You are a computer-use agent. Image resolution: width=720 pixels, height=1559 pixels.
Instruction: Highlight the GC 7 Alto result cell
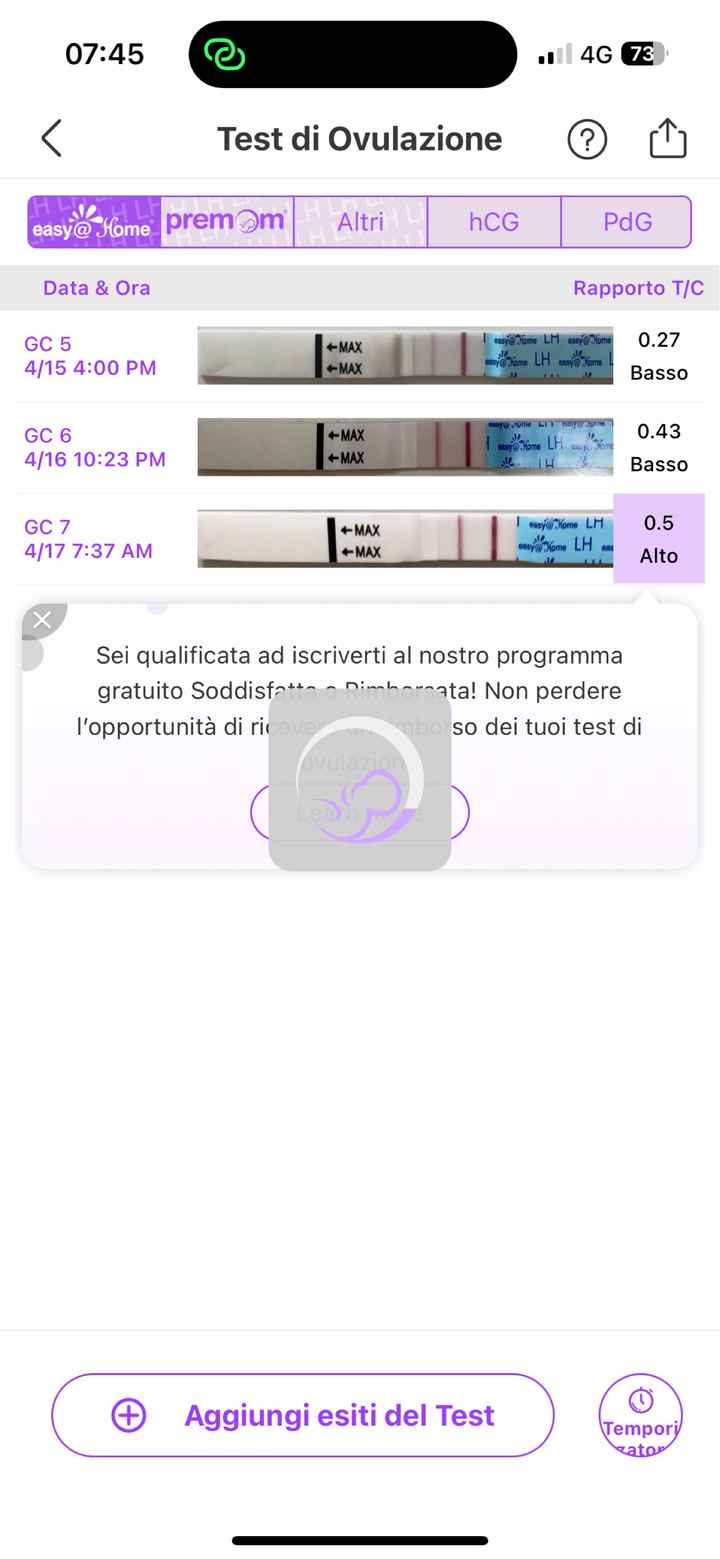click(659, 538)
